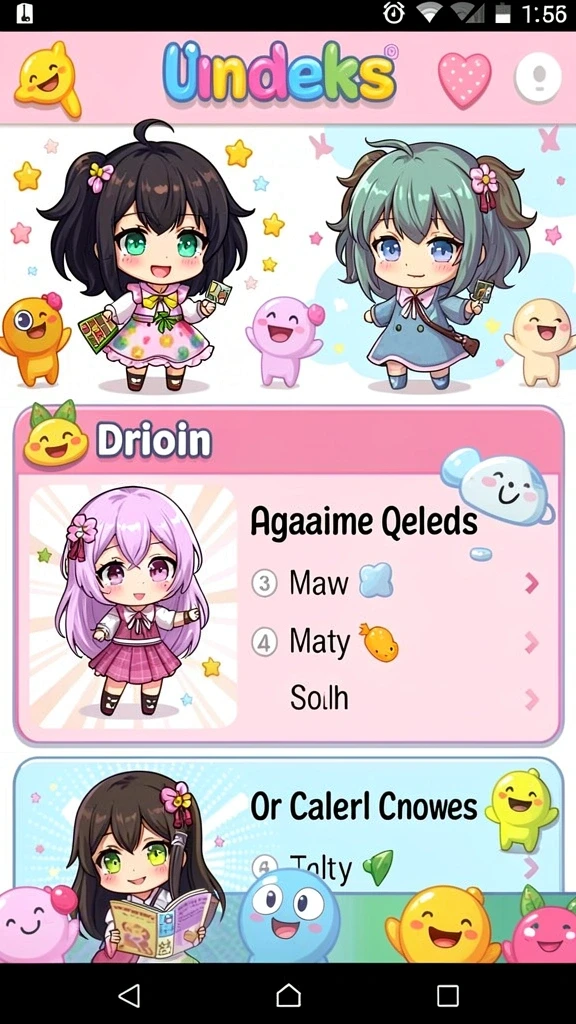Go back with the system back button

tap(129, 995)
